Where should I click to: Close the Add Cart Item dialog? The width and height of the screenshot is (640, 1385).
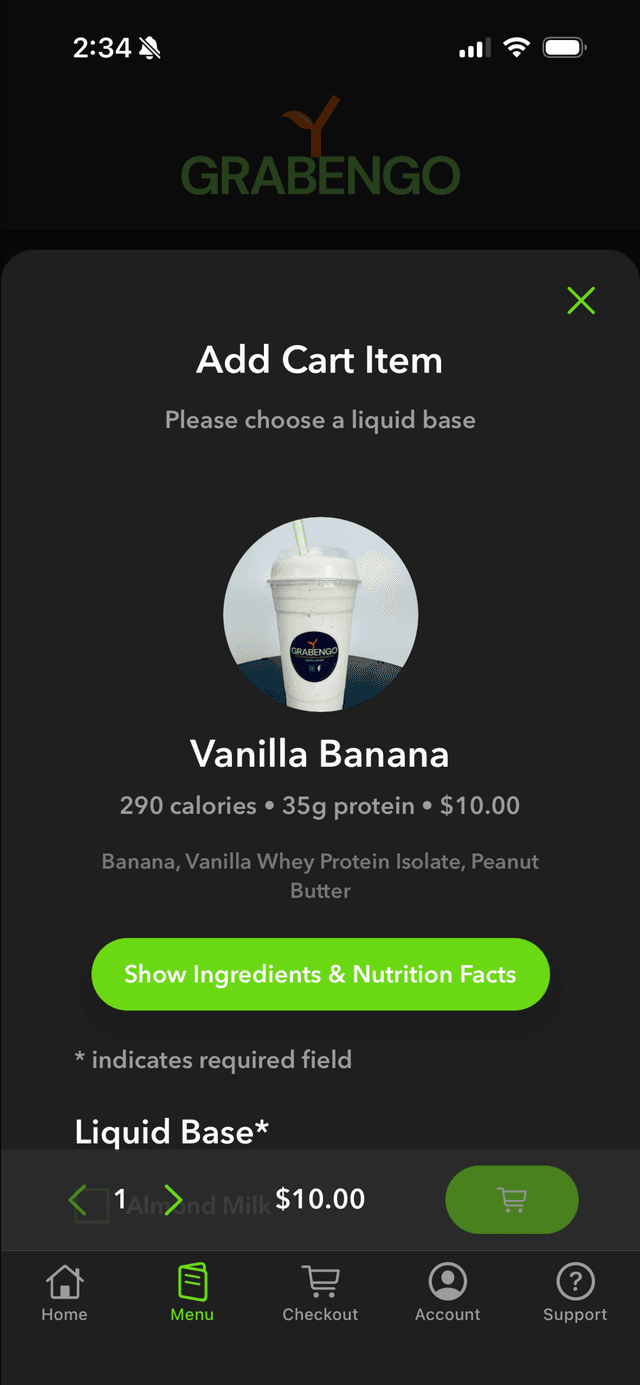click(x=581, y=300)
